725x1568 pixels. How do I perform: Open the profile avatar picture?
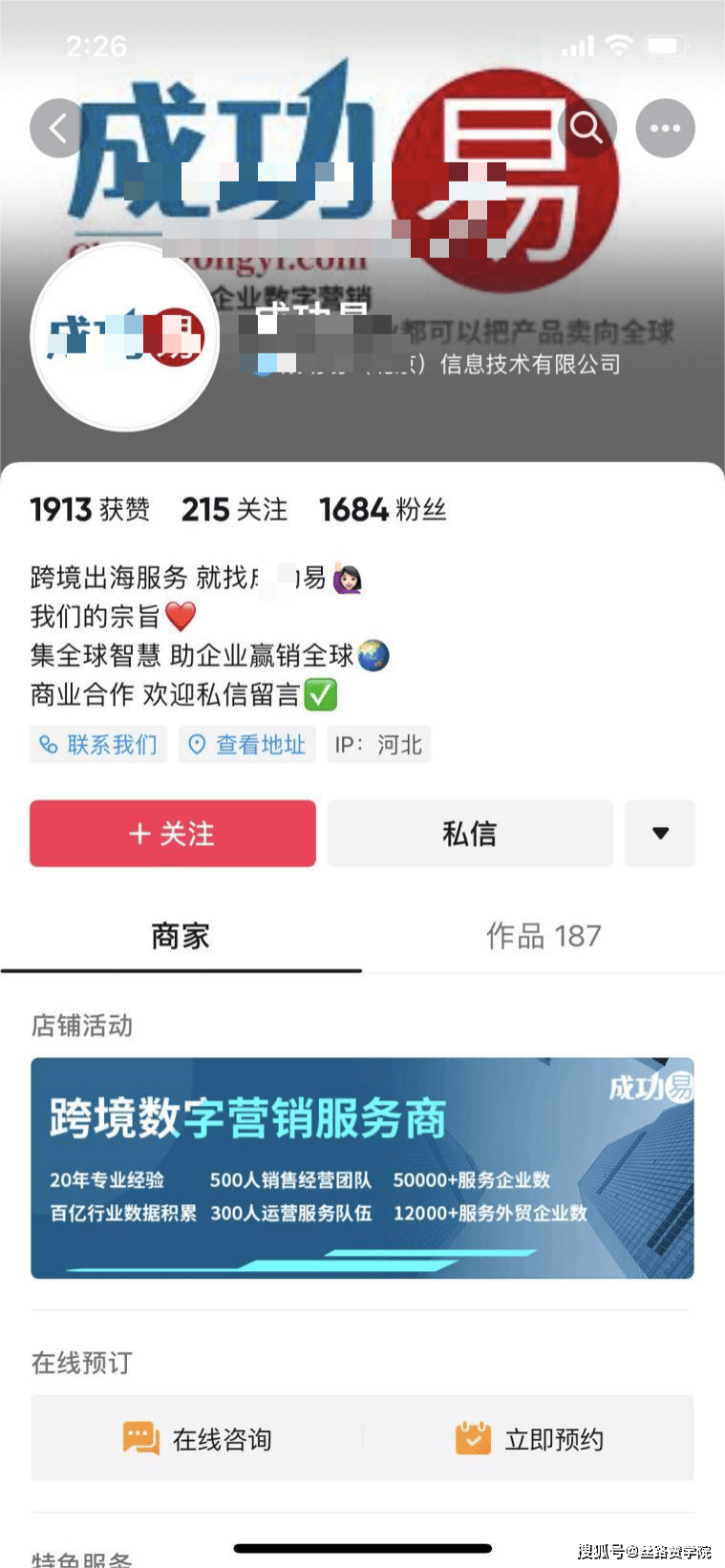click(125, 338)
